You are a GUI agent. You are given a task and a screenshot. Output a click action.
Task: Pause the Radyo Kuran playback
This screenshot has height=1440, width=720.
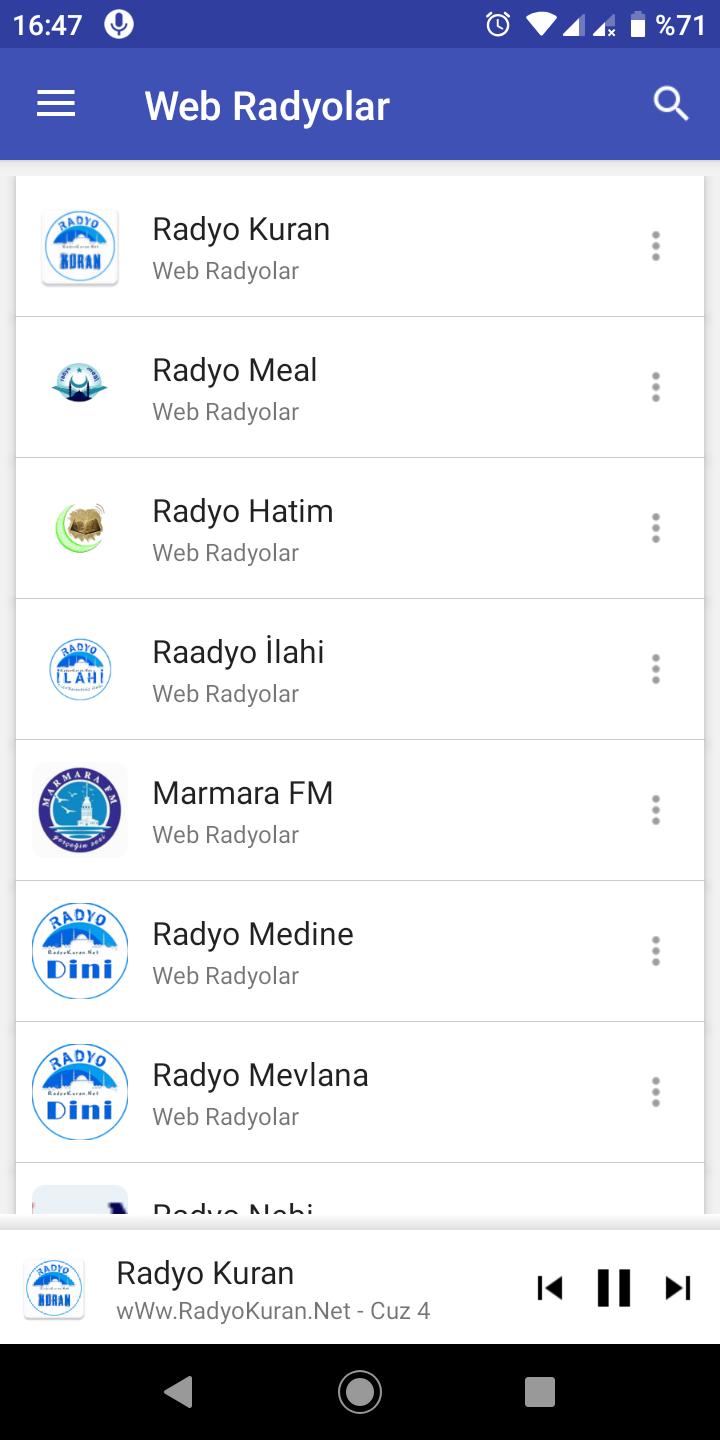click(x=614, y=1288)
